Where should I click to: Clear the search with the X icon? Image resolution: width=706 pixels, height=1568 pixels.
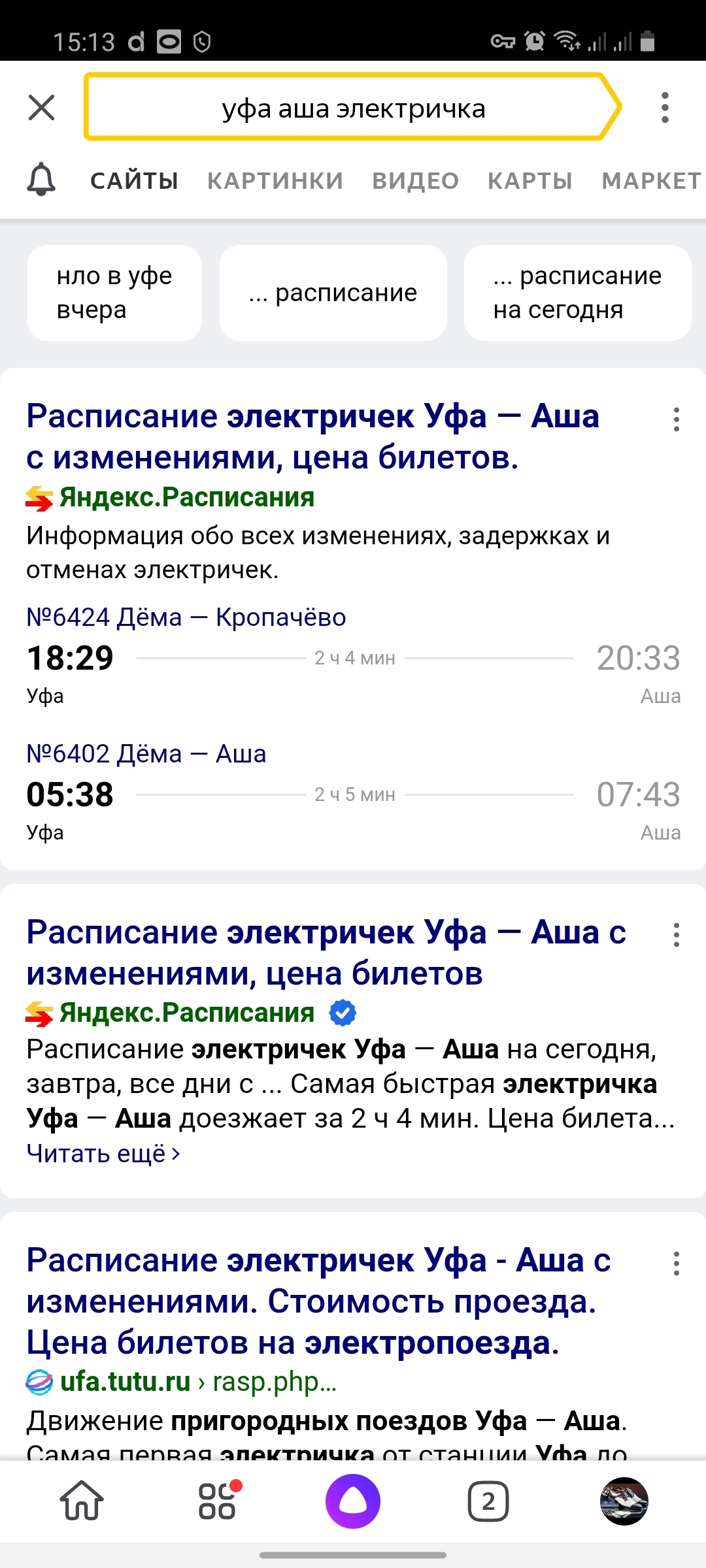(x=42, y=108)
